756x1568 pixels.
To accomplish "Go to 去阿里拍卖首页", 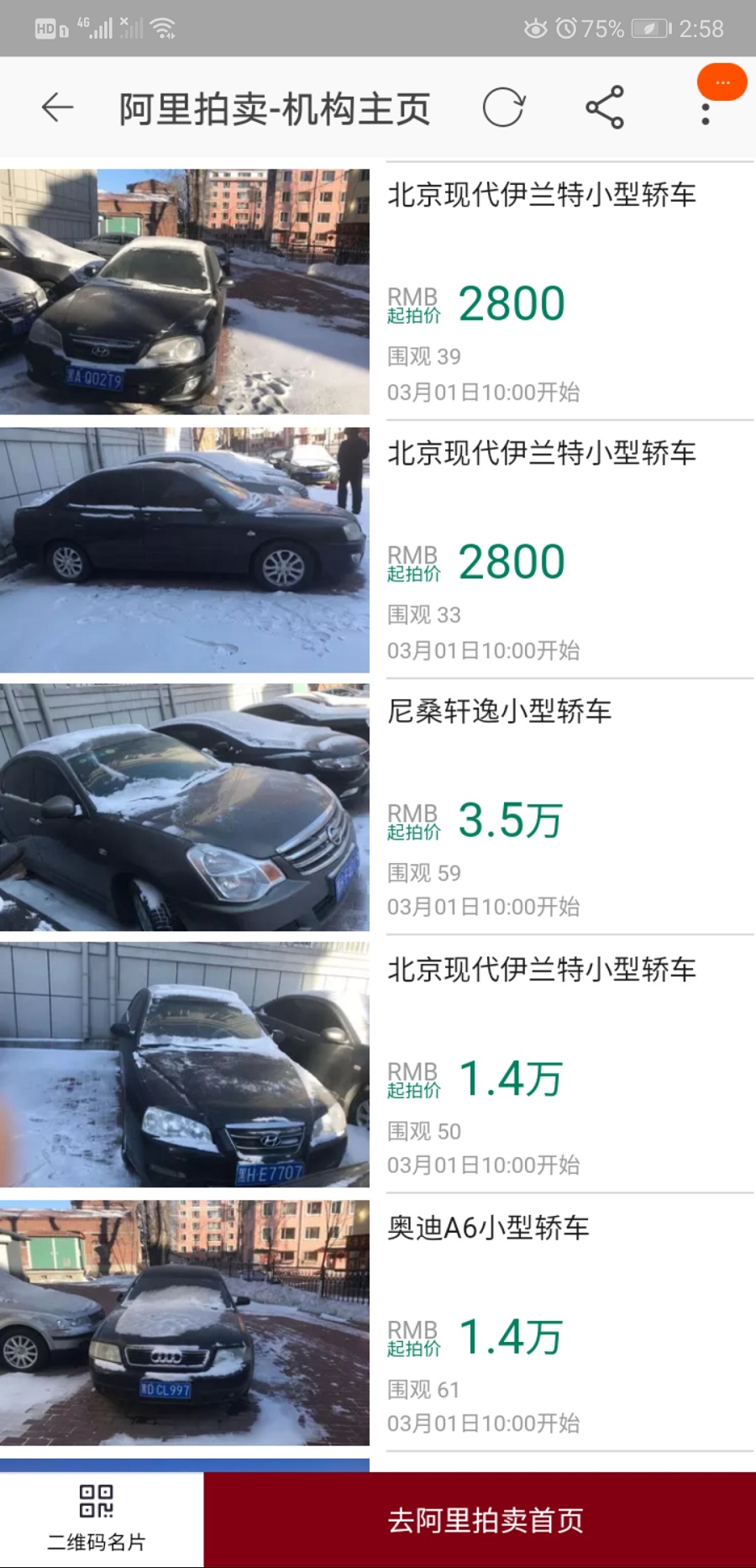I will 486,1520.
